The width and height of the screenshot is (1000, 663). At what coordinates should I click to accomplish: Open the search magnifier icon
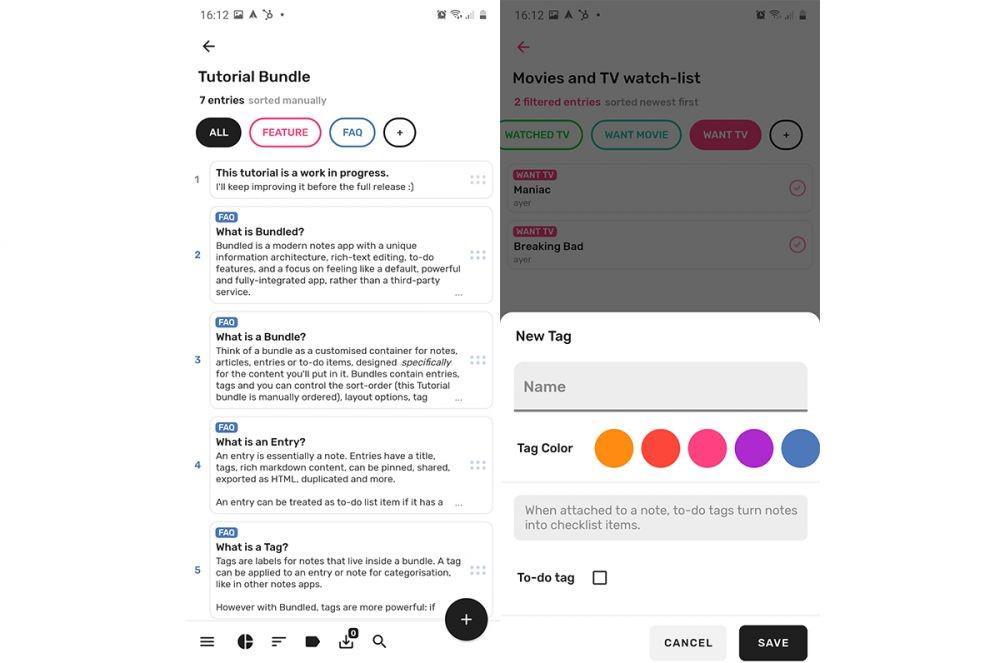pyautogui.click(x=379, y=642)
